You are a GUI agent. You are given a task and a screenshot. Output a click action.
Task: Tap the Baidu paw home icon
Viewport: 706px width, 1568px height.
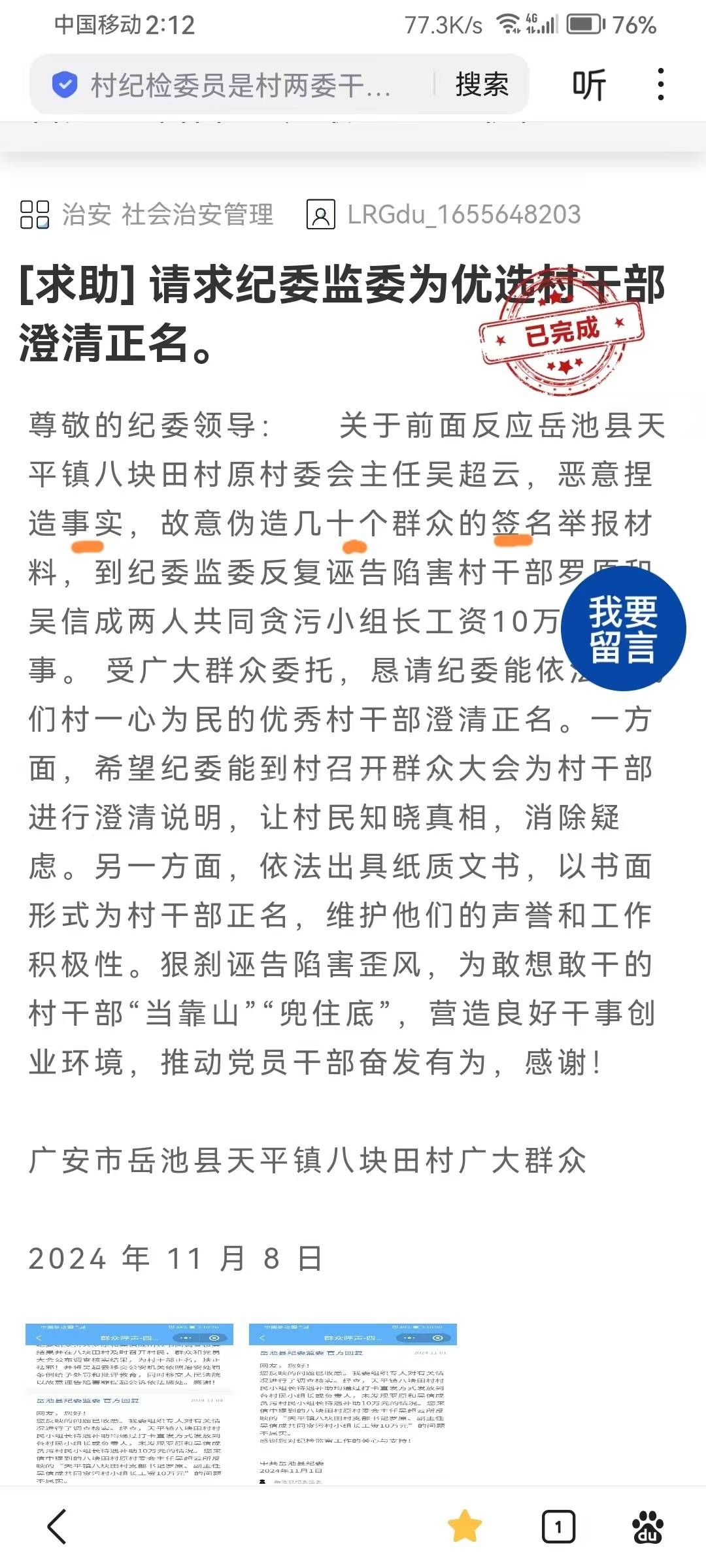(x=647, y=1527)
